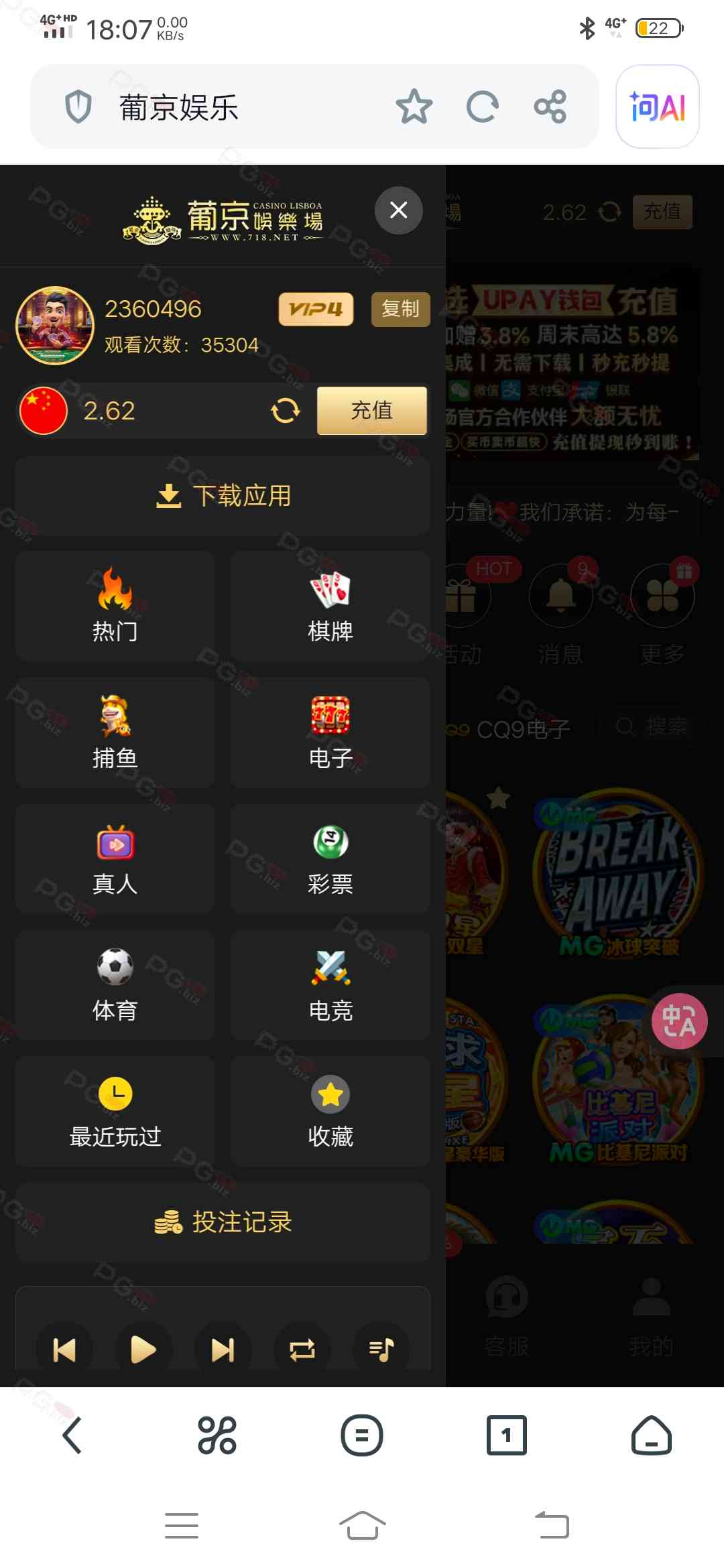Go to the 电子 slots category
The height and width of the screenshot is (1568, 724).
point(330,732)
